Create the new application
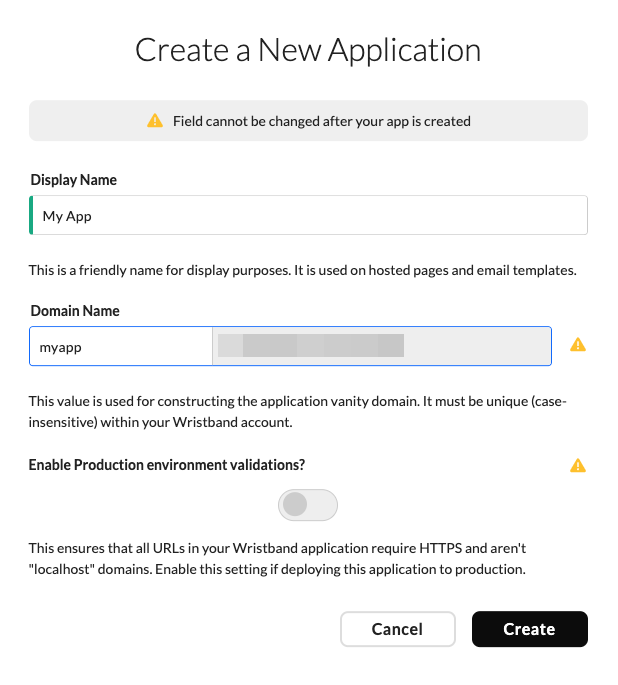The image size is (618, 685). 529,629
